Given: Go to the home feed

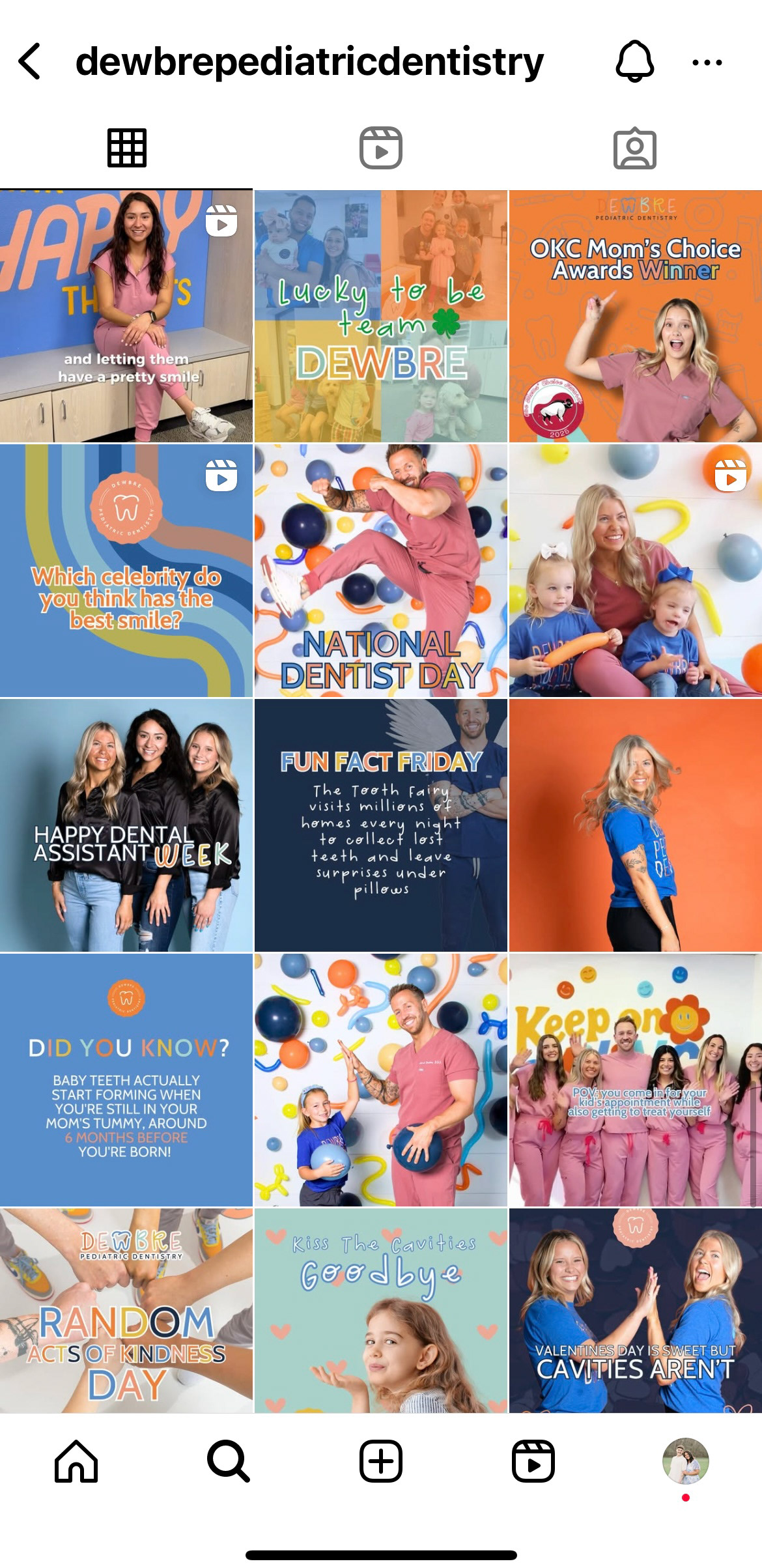Looking at the screenshot, I should click(x=76, y=1461).
